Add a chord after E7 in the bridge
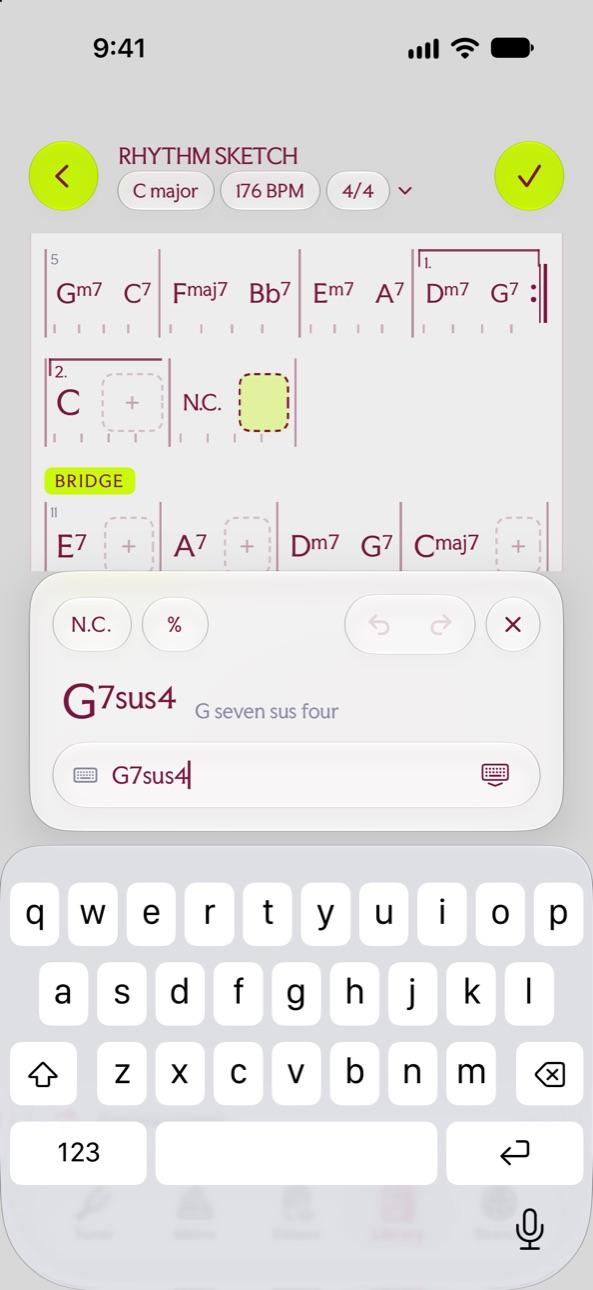Viewport: 593px width, 1290px height. tap(128, 546)
